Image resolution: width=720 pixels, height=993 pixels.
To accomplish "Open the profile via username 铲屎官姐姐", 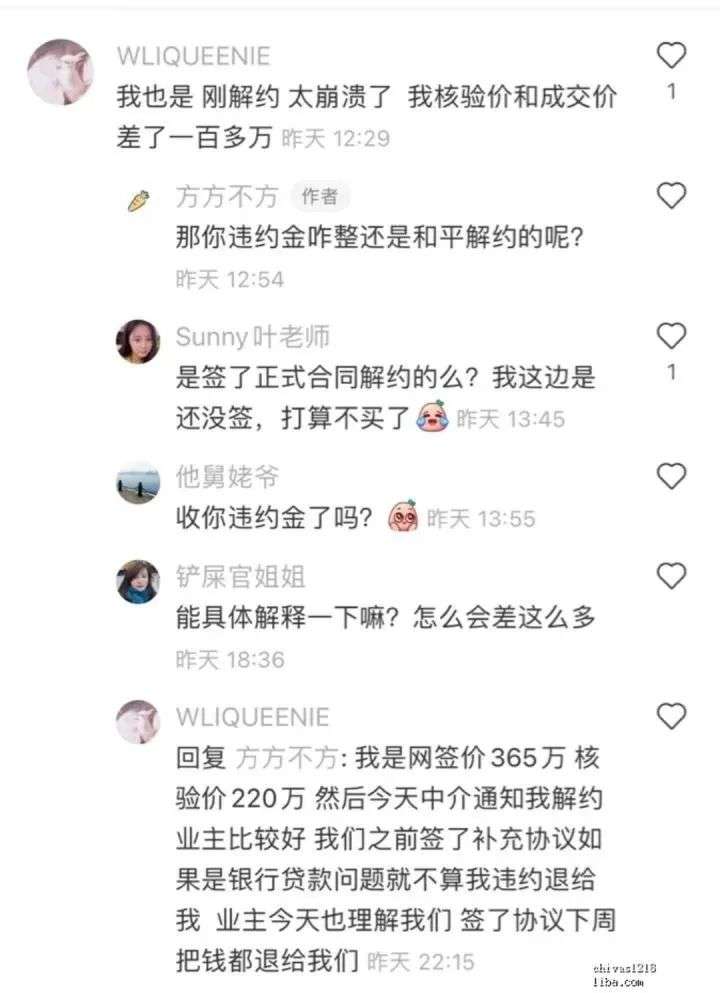I will (240, 576).
